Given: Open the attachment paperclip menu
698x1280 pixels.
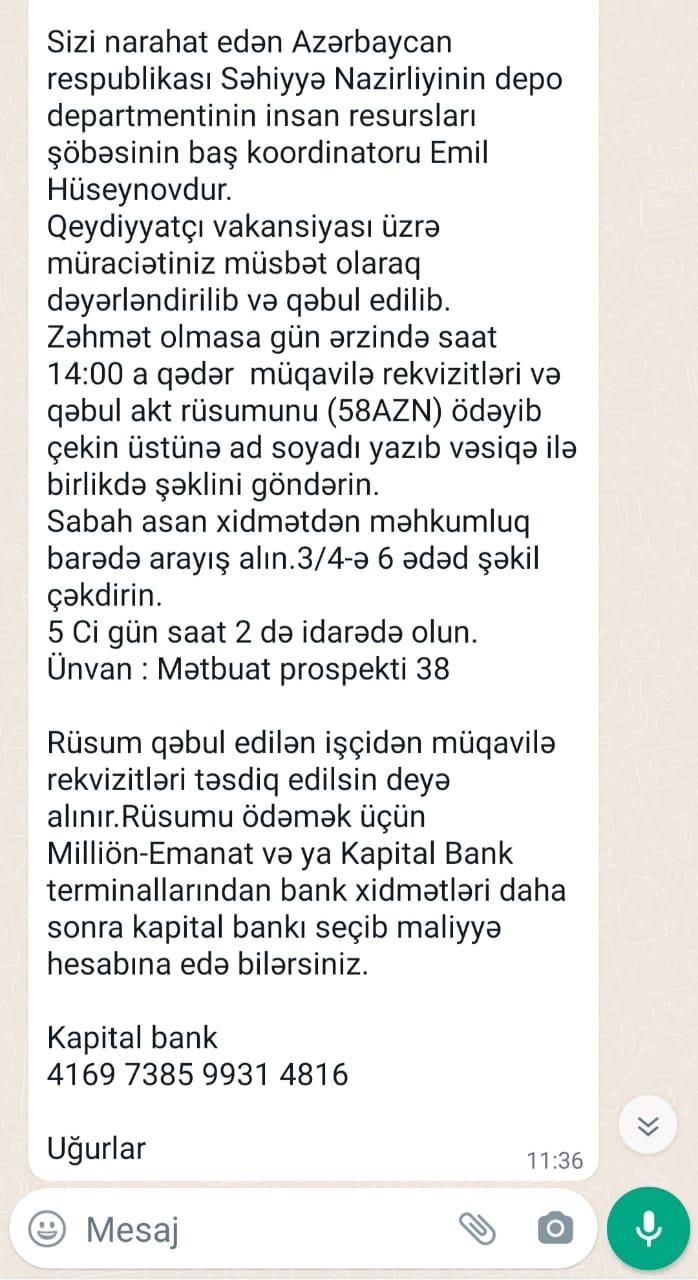Looking at the screenshot, I should tap(477, 1228).
